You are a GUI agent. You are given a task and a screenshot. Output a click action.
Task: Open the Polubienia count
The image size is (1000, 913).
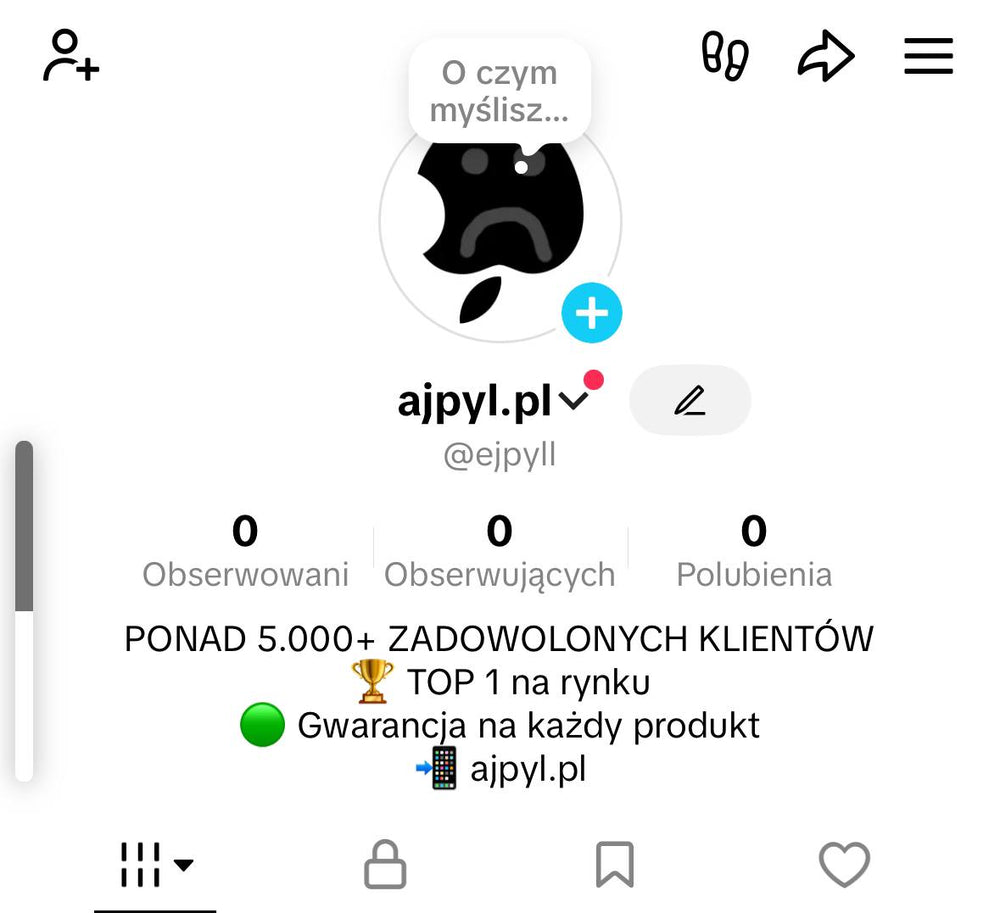[x=754, y=551]
